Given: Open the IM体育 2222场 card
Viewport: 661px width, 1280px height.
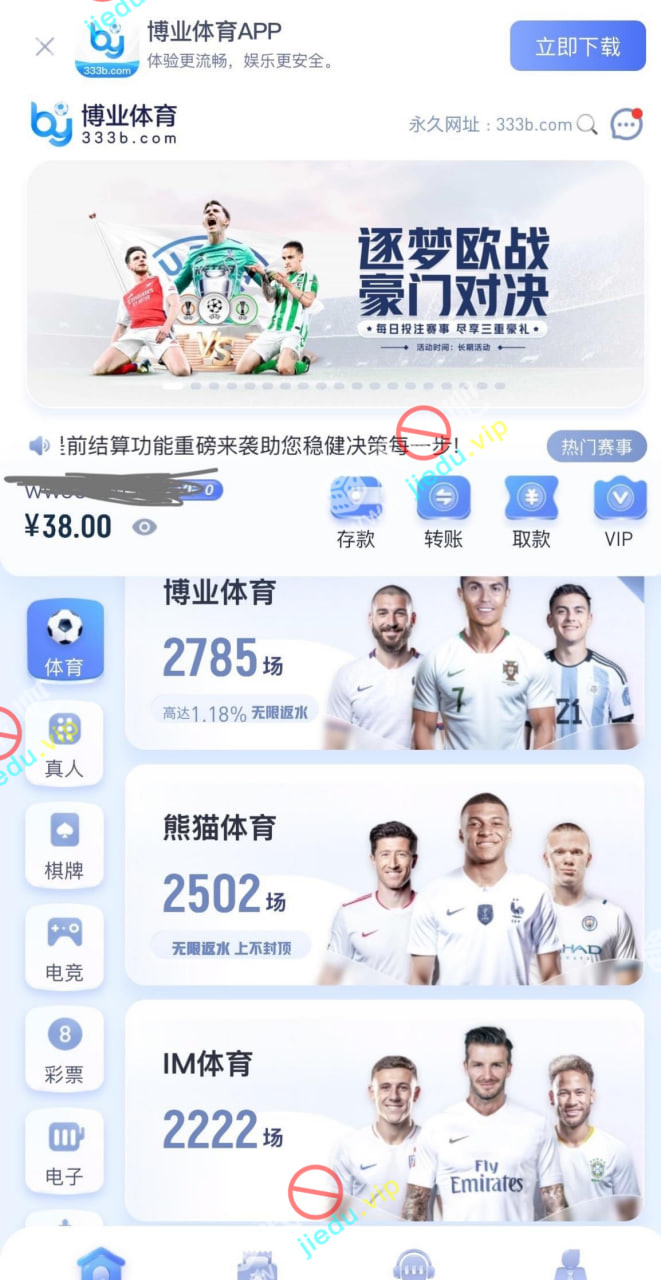Looking at the screenshot, I should coord(384,1108).
